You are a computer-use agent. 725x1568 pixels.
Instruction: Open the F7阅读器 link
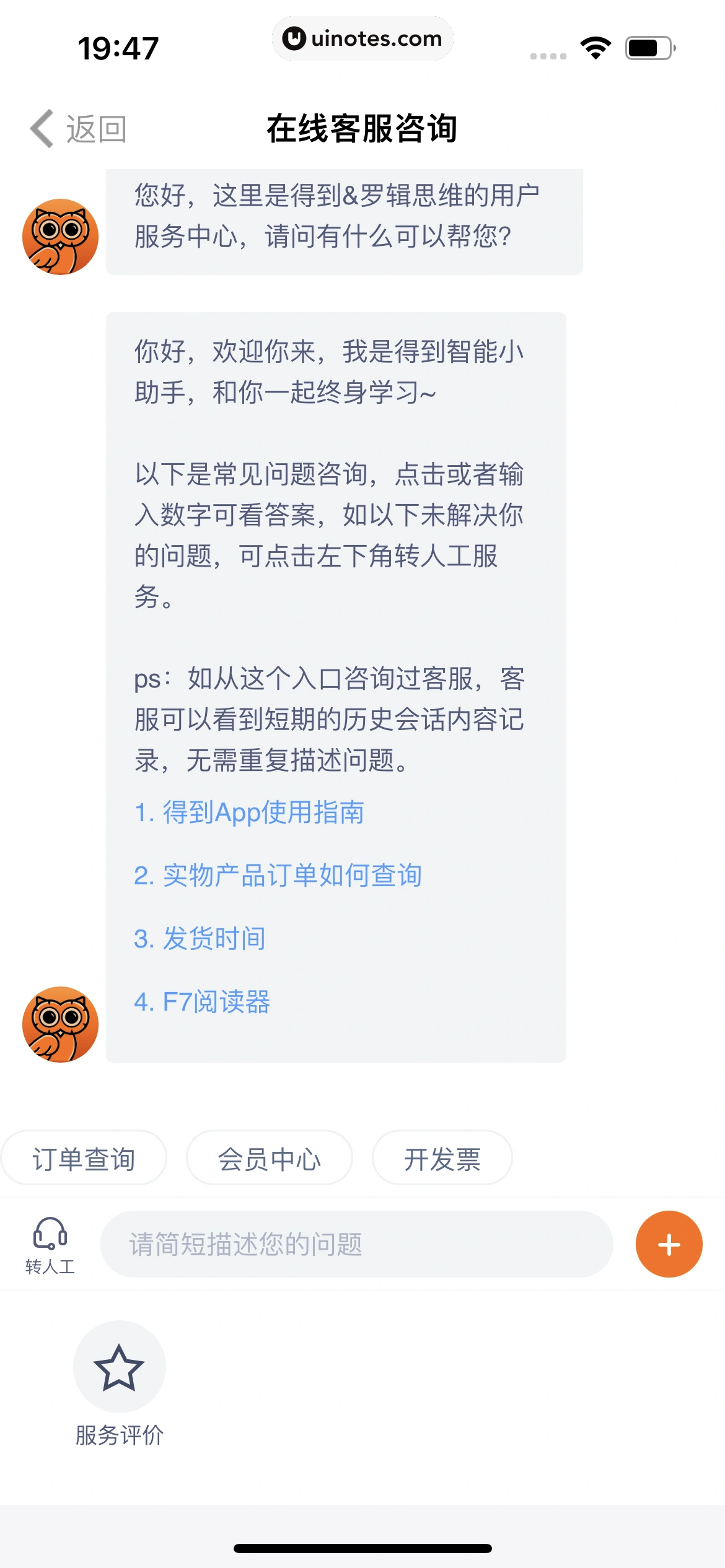(202, 1002)
